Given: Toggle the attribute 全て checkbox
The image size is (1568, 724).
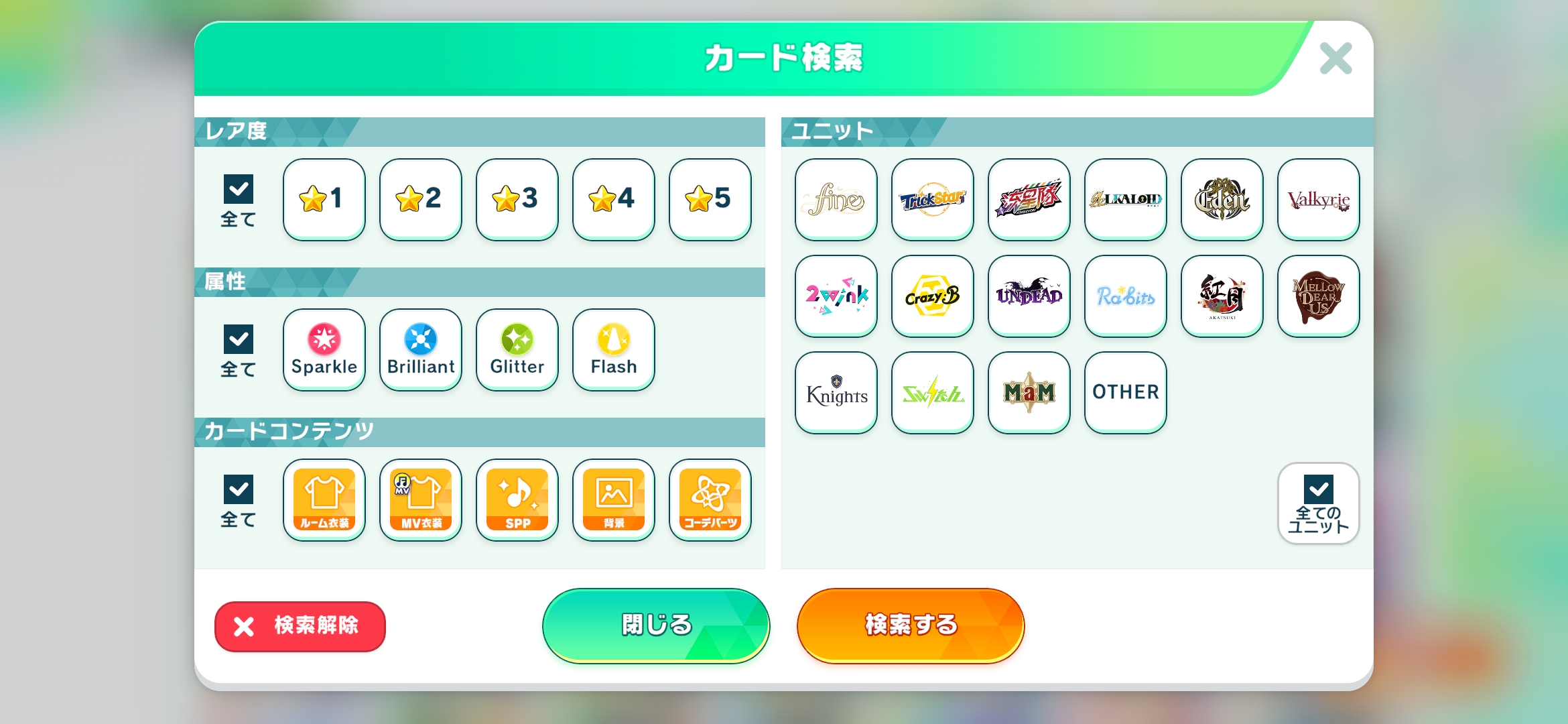Looking at the screenshot, I should 239,340.
